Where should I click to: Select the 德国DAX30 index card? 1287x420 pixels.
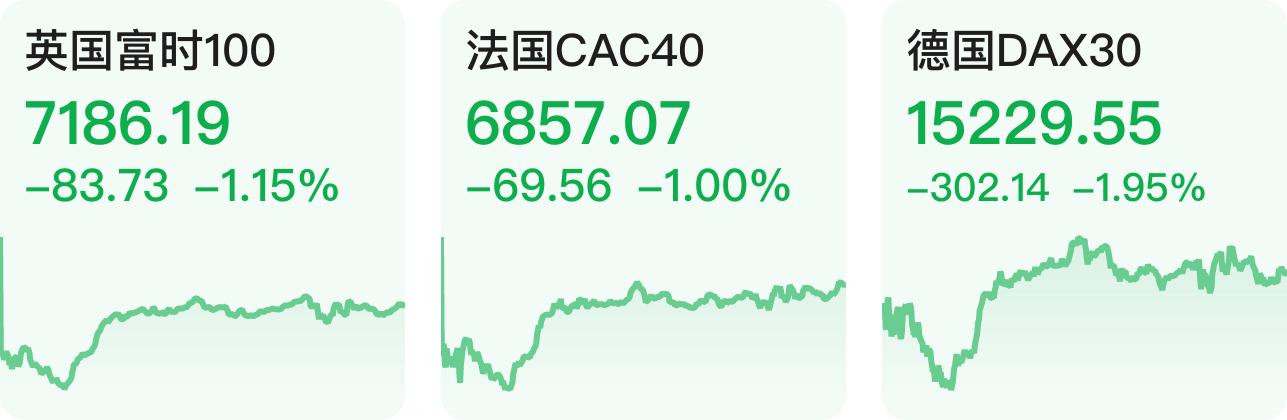click(1084, 210)
